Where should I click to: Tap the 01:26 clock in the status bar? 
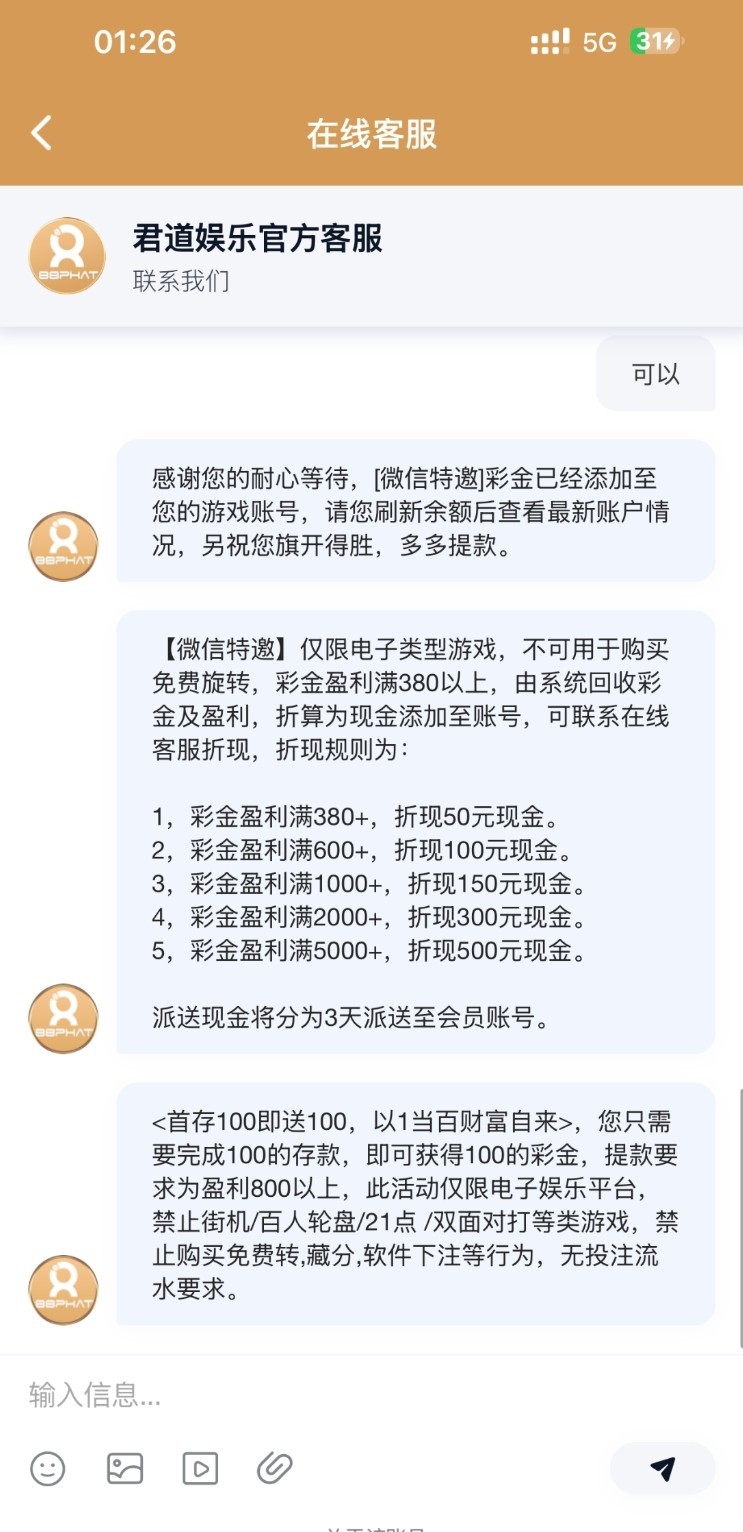tap(133, 41)
